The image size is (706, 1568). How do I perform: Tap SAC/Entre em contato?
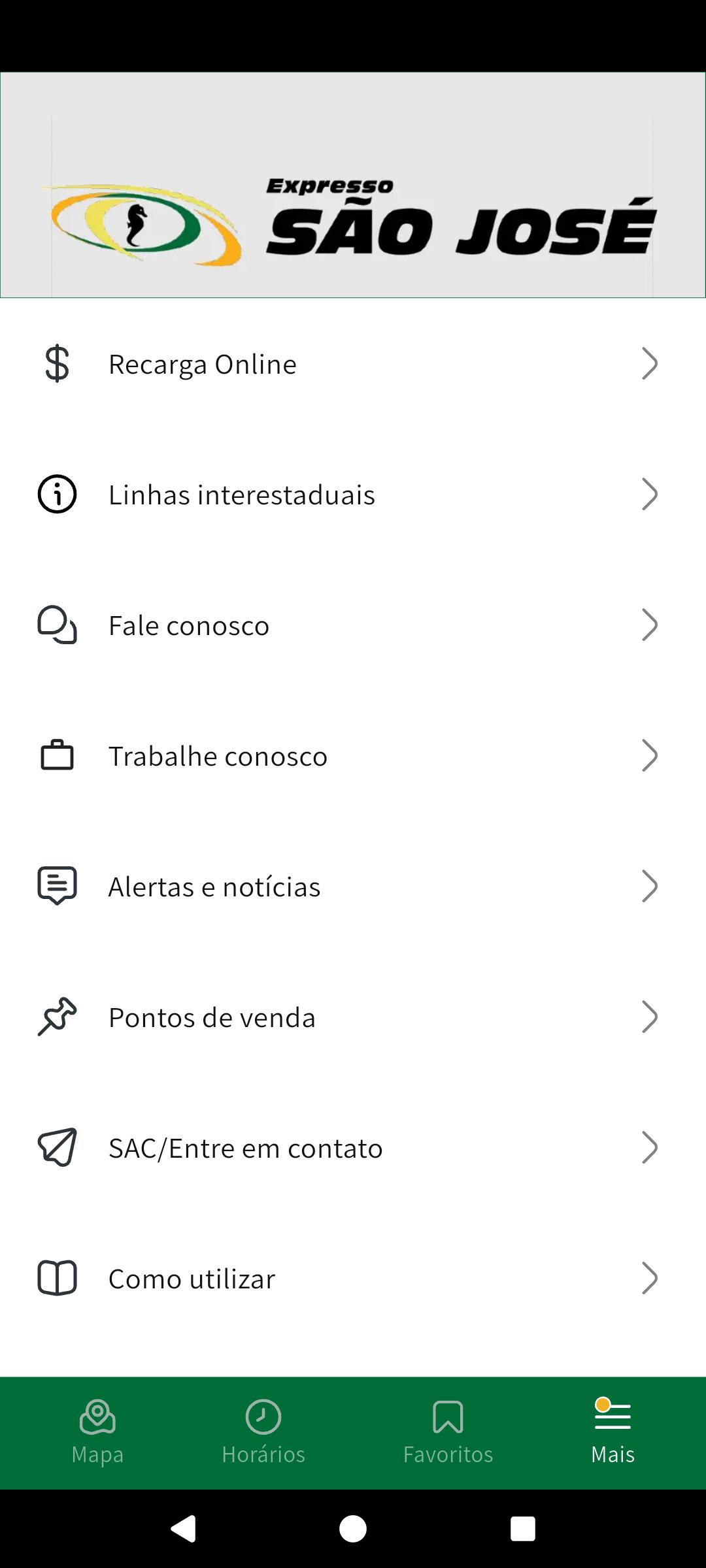tap(353, 1148)
